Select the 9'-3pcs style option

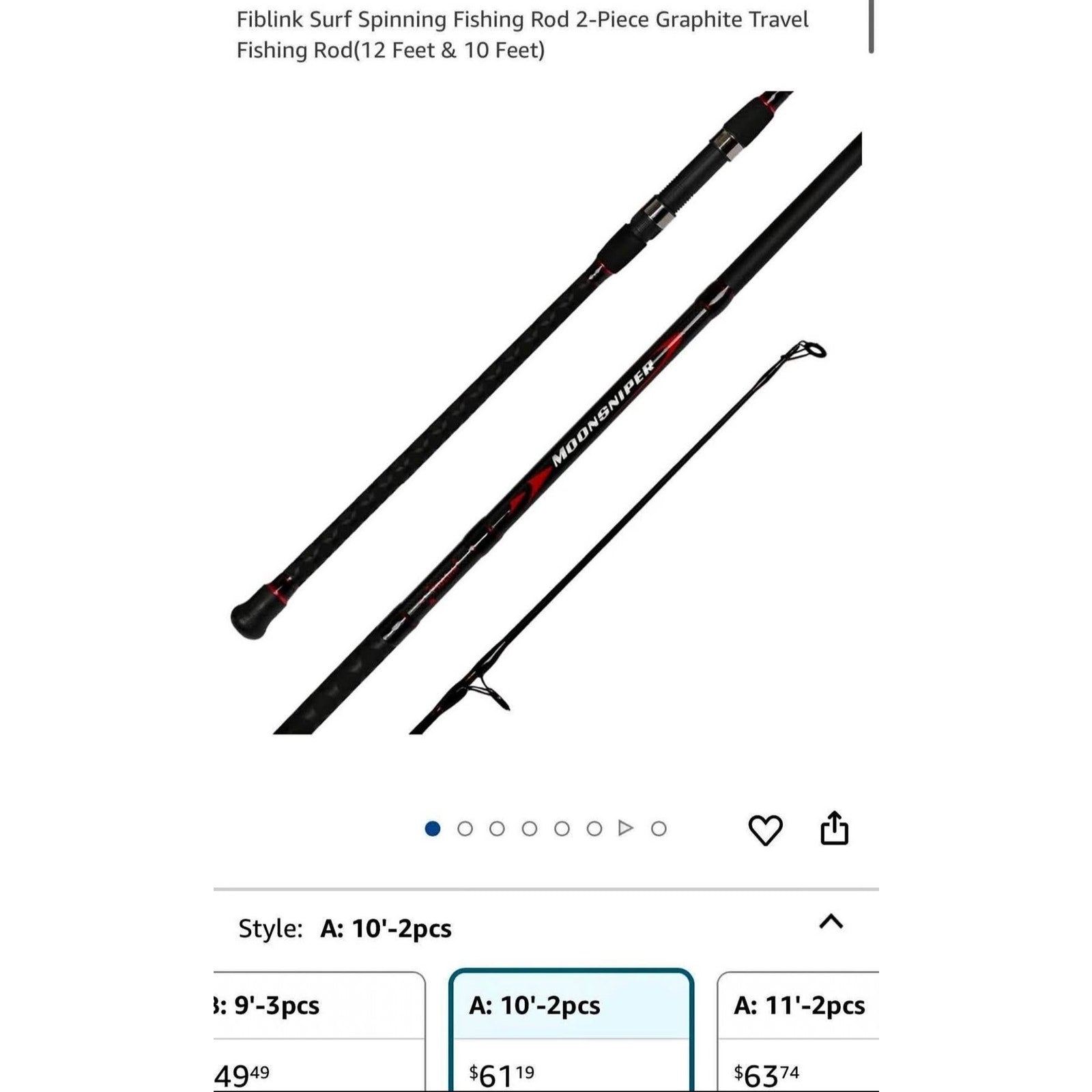(318, 1031)
